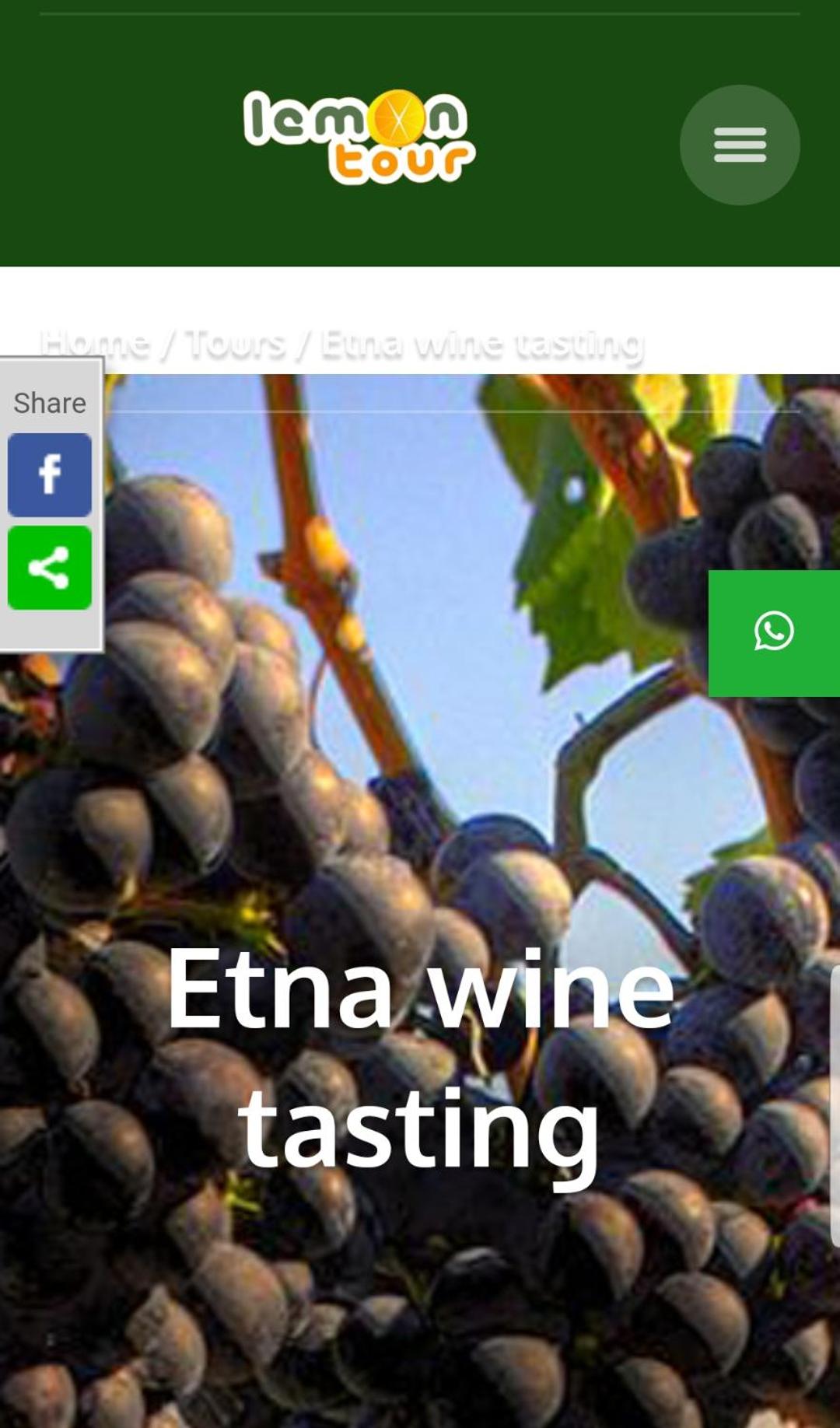840x1428 pixels.
Task: Tap the Lemon Tour logo
Action: (x=359, y=137)
